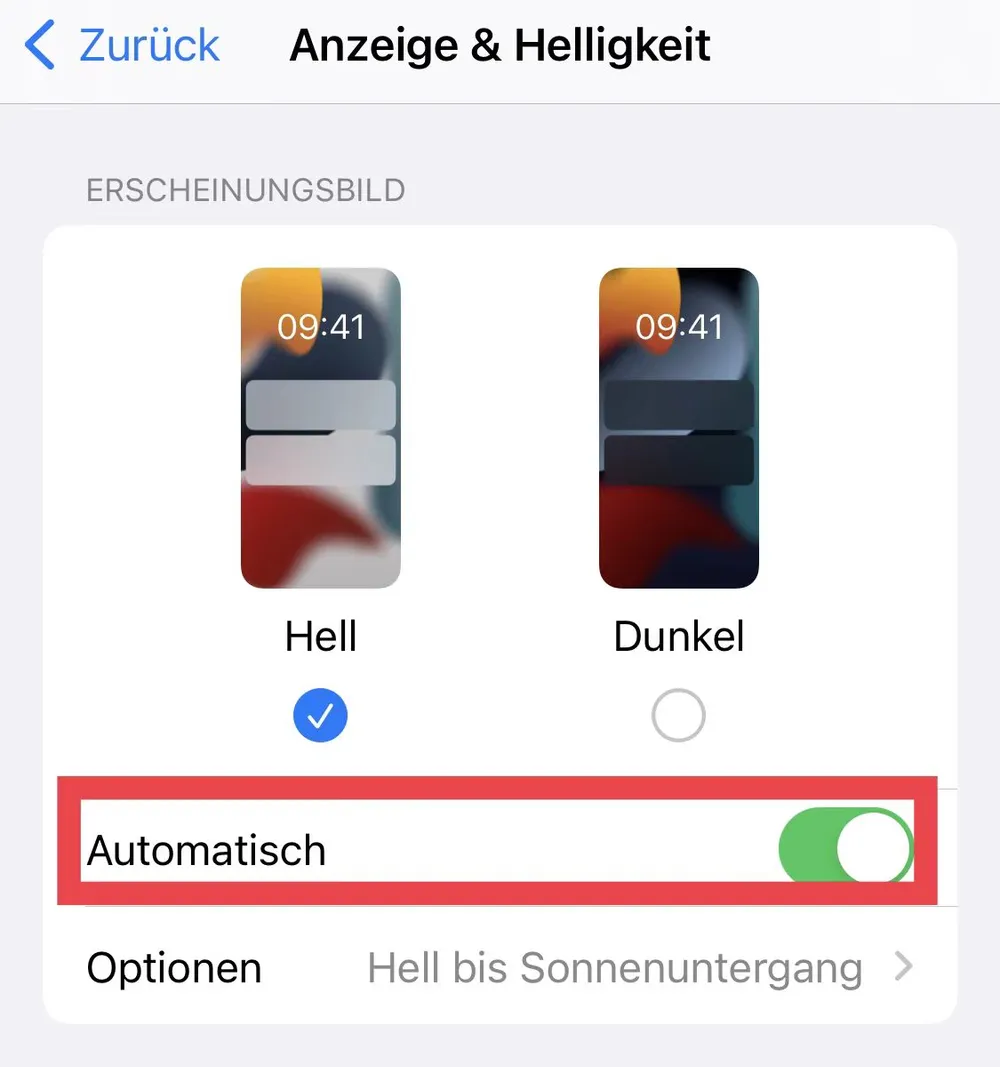Click the blue back chevron icon

coord(38,44)
